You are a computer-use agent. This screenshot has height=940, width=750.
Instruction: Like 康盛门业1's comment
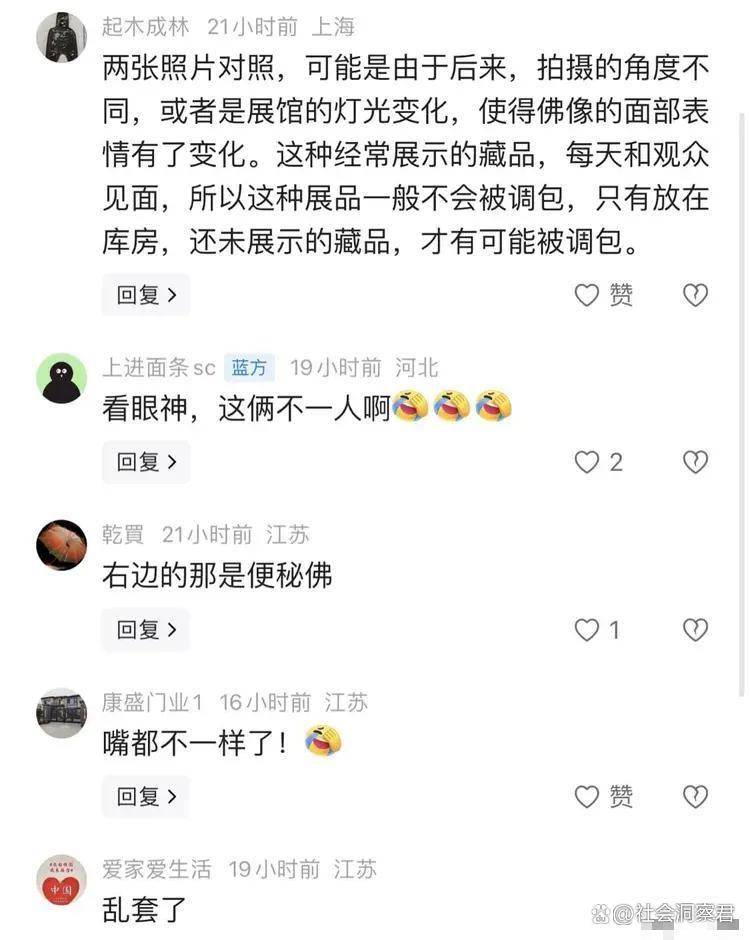[x=587, y=796]
